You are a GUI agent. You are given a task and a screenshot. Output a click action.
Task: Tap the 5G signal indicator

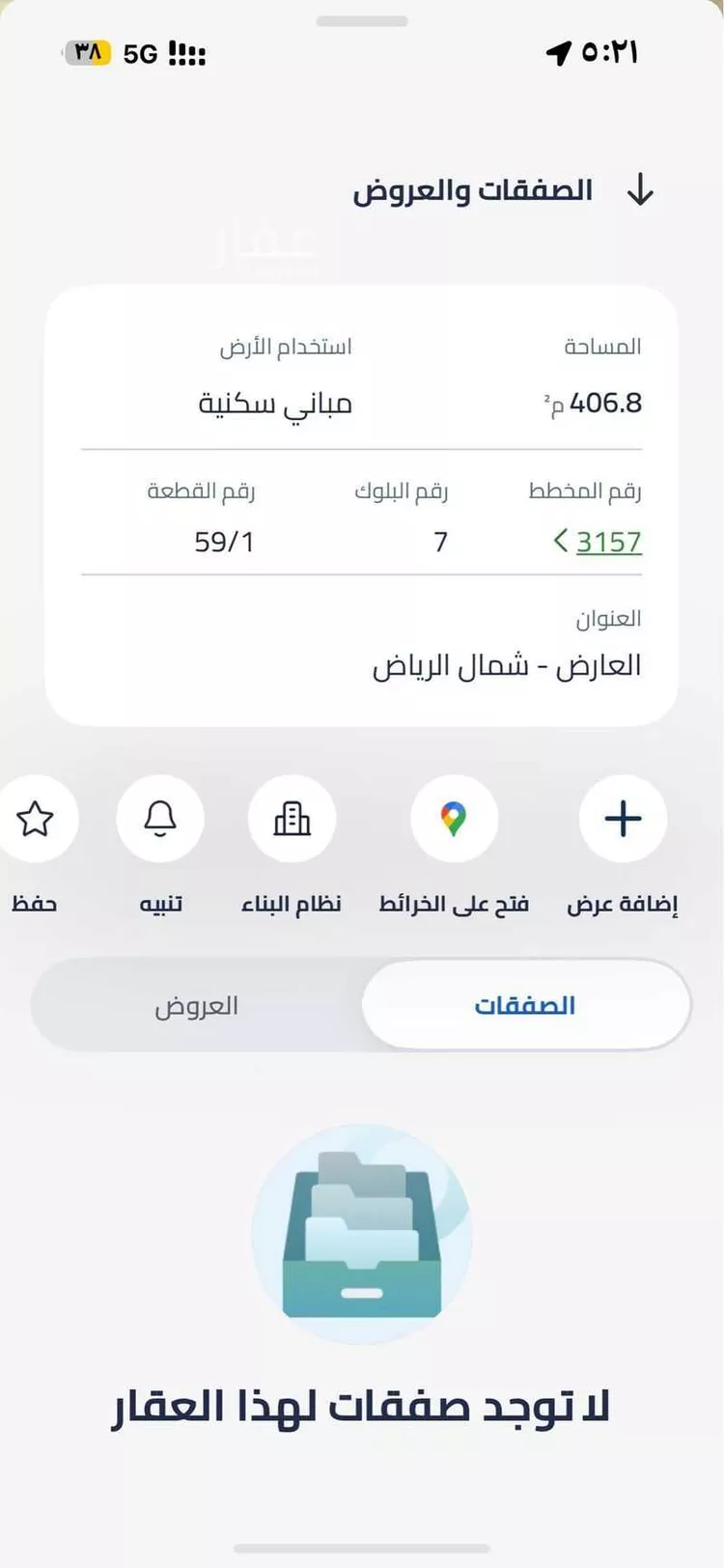point(138,53)
